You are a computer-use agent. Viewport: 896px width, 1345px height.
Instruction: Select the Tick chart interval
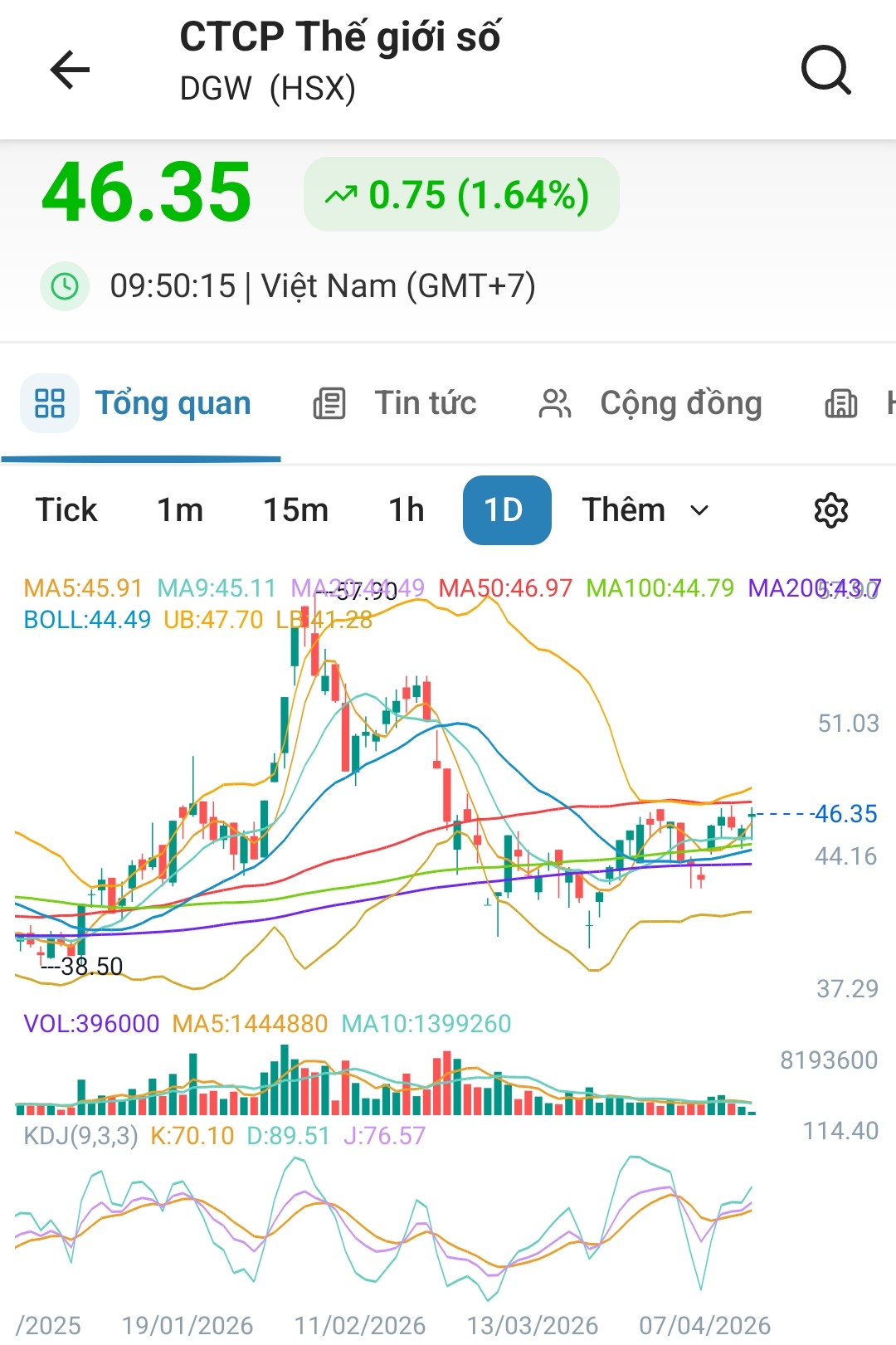66,510
